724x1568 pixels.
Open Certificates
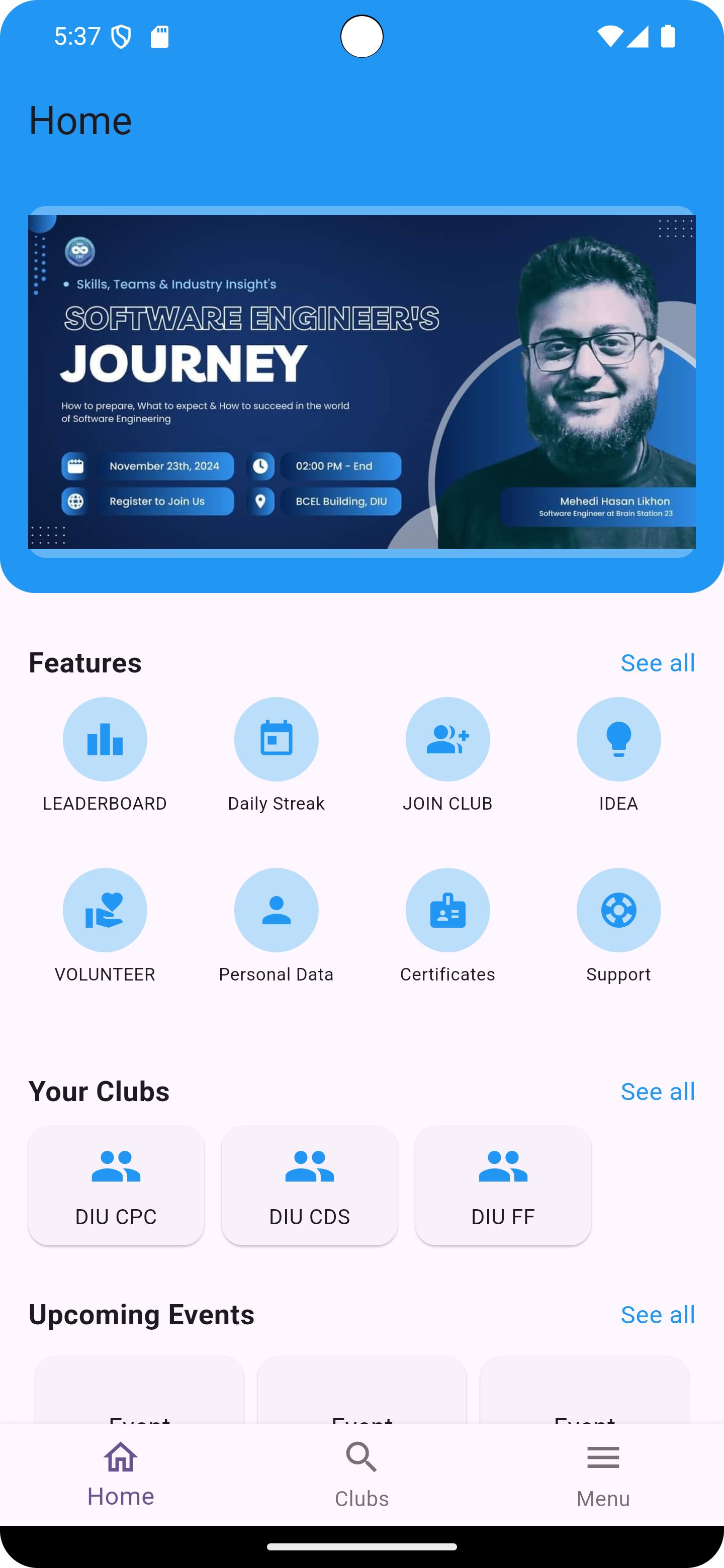tap(447, 926)
